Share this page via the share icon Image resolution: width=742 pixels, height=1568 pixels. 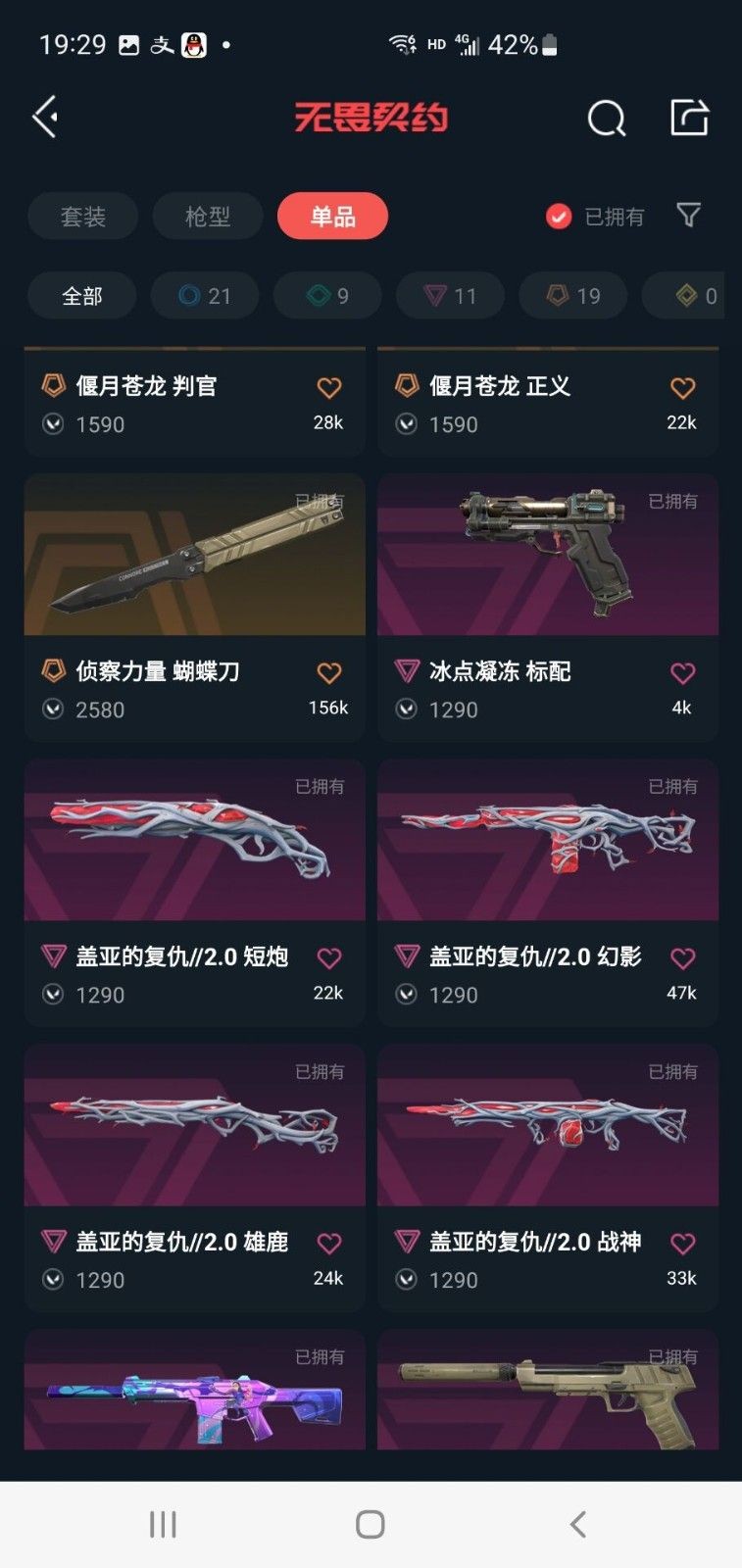tap(689, 118)
